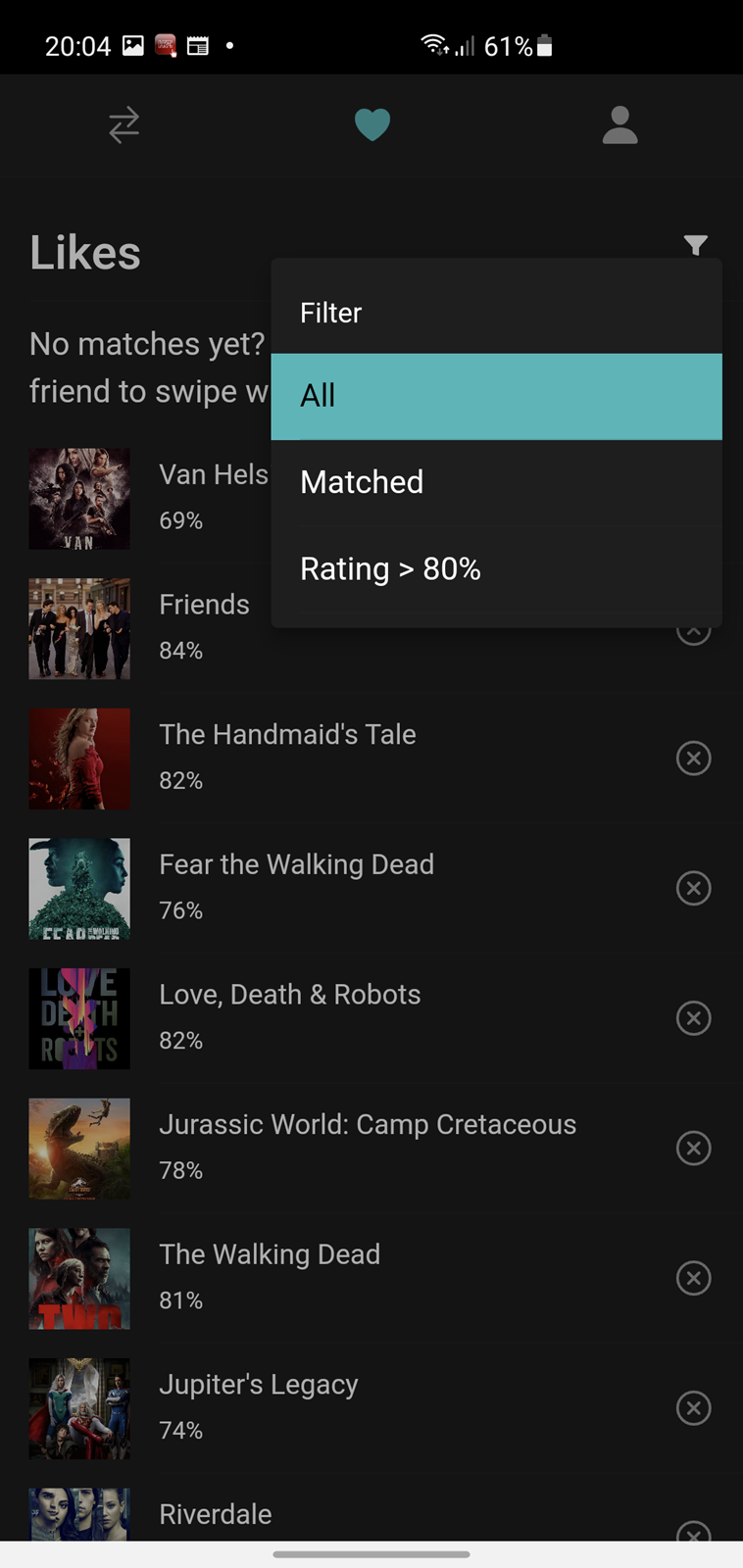Image resolution: width=743 pixels, height=1568 pixels.
Task: Open the Likes heart tab
Action: (x=371, y=125)
